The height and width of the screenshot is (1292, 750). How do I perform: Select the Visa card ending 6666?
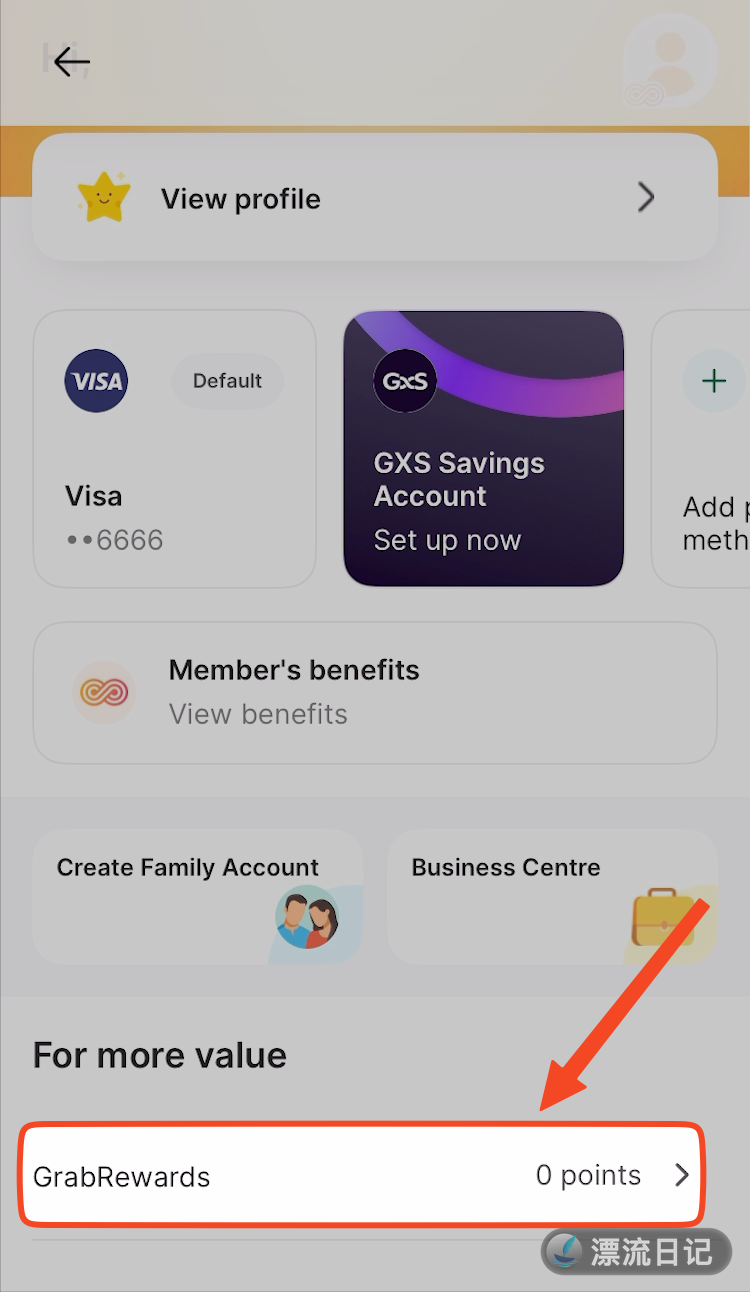coord(175,448)
